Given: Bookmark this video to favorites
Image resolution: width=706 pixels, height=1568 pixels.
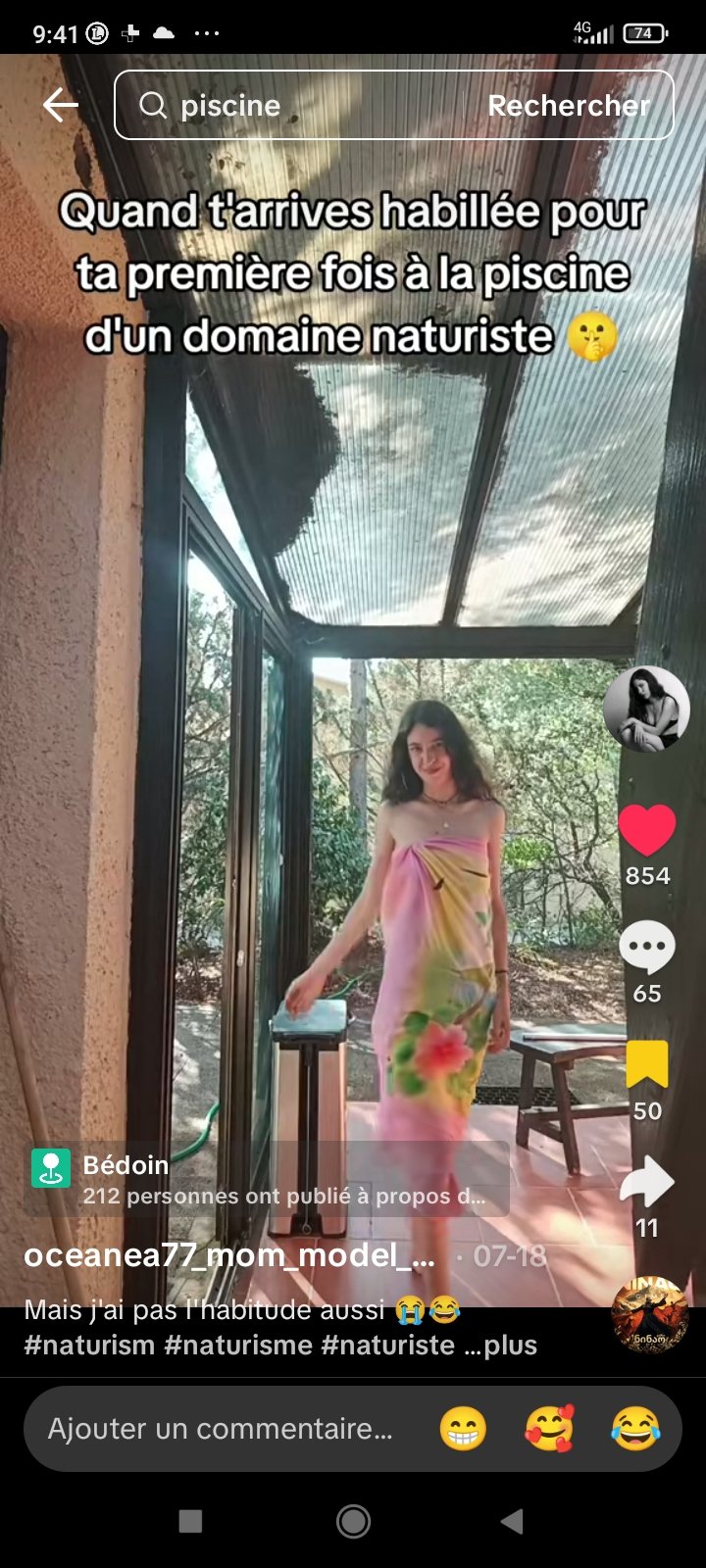Looking at the screenshot, I should pyautogui.click(x=647, y=1064).
